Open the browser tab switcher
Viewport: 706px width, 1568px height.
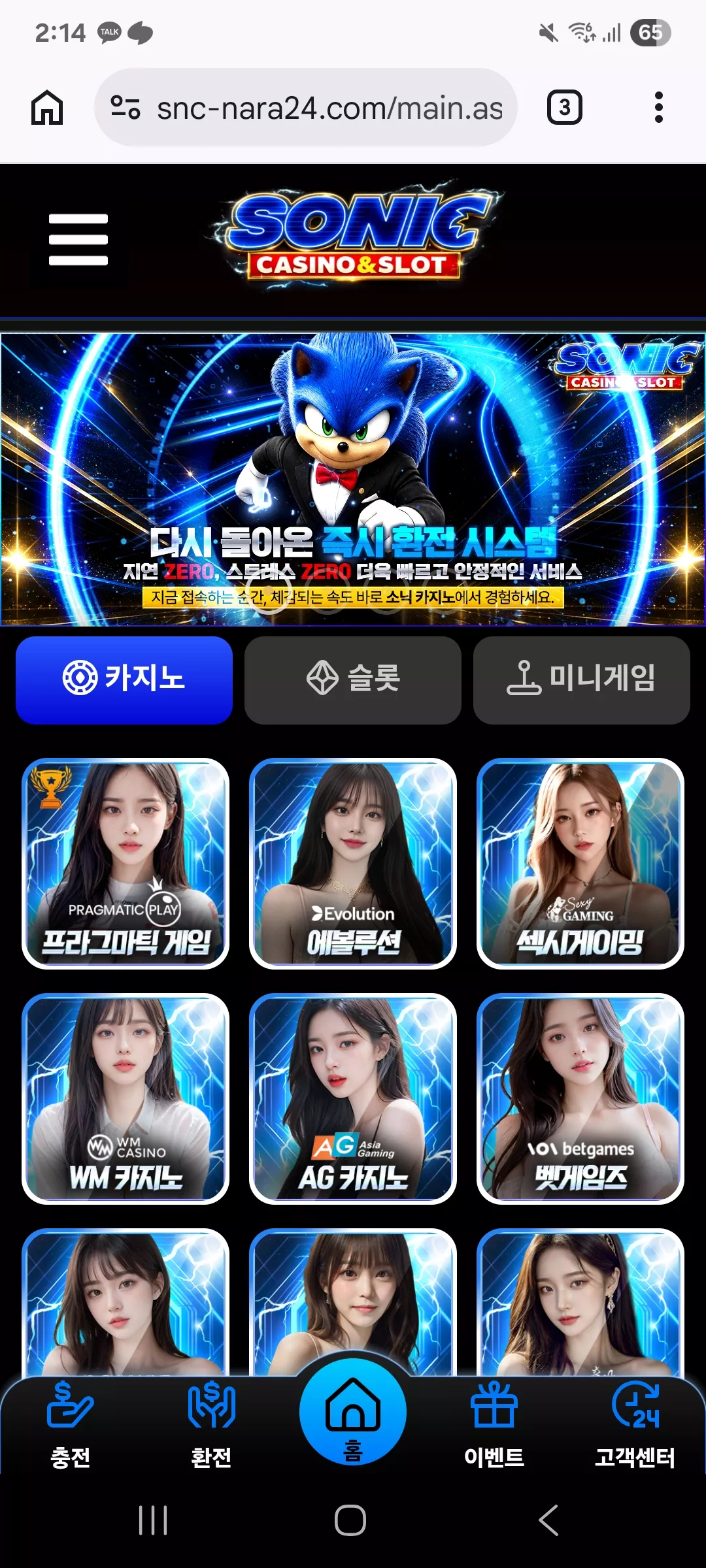[565, 108]
